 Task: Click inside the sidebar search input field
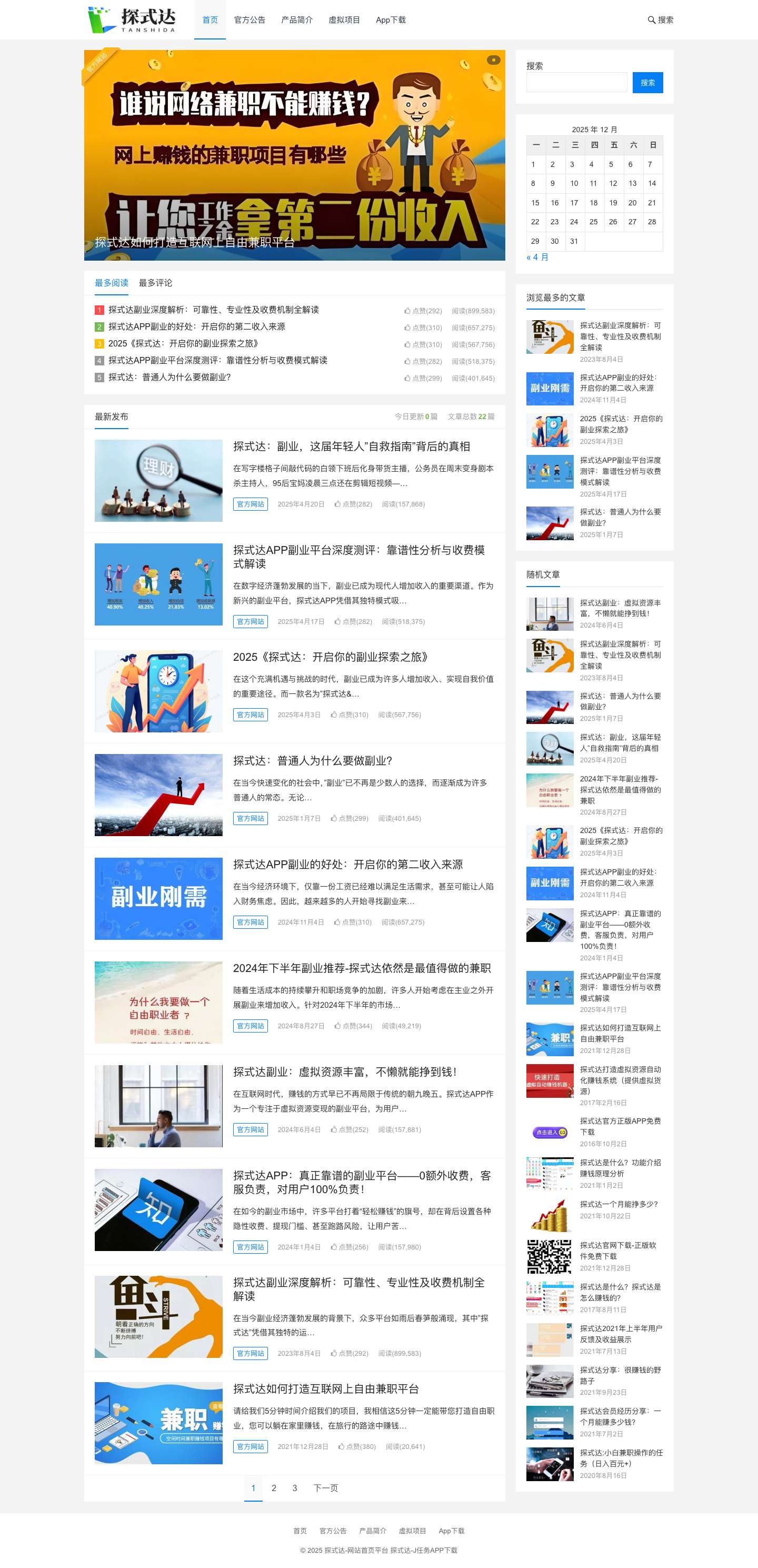tap(577, 82)
